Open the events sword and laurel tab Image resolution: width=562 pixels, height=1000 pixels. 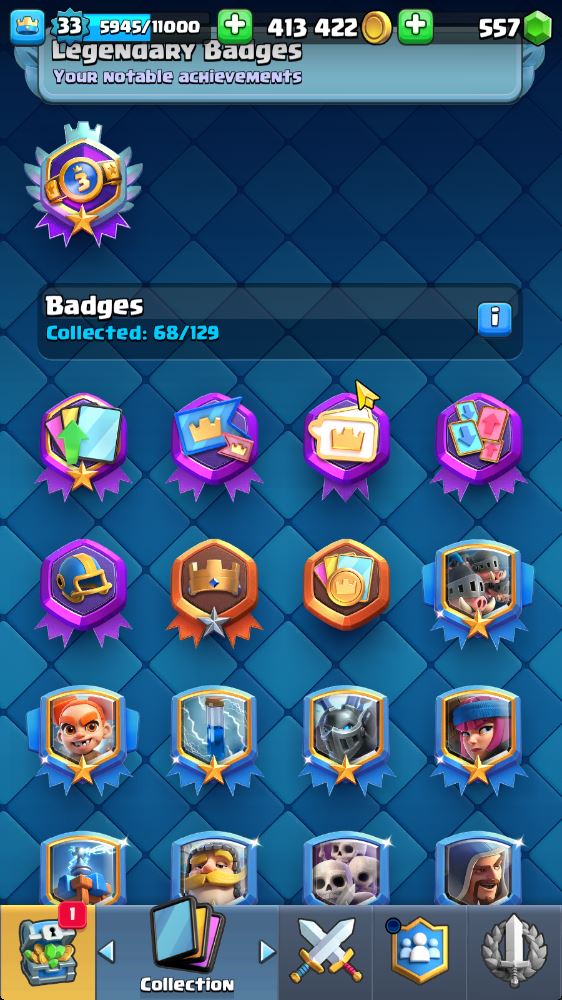coord(514,952)
